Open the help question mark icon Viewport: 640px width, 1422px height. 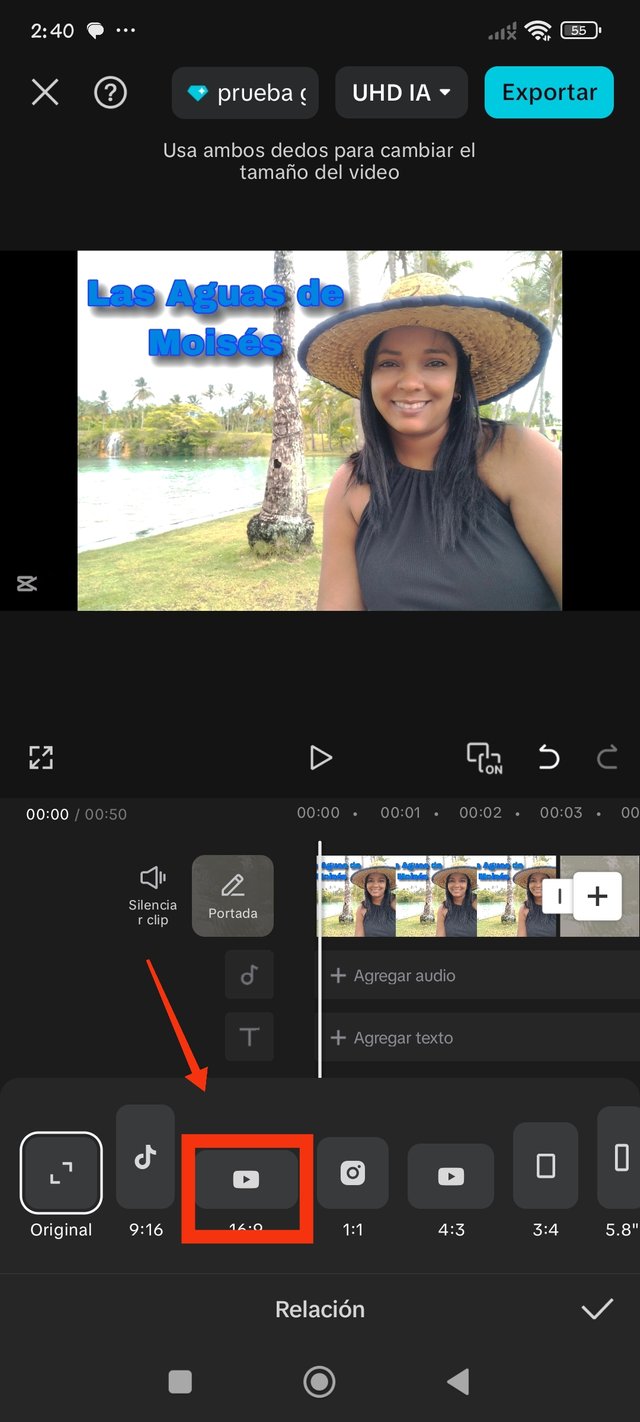click(110, 93)
